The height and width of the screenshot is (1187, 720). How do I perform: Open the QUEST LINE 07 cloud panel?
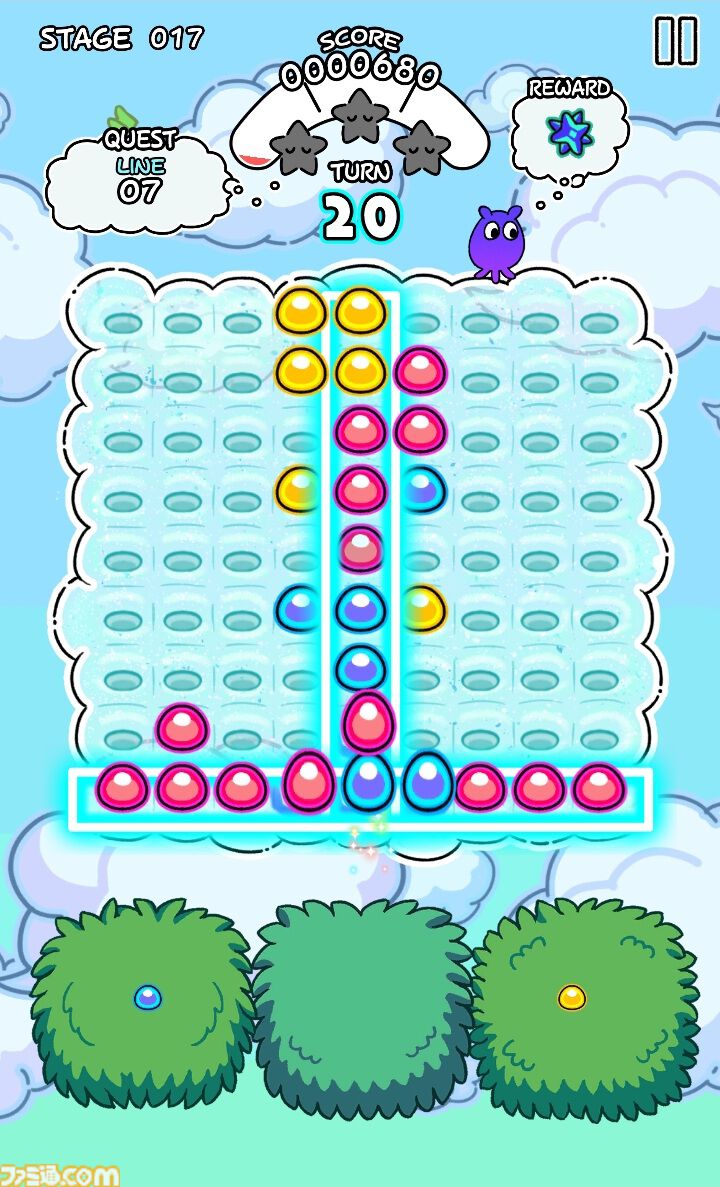(x=138, y=172)
